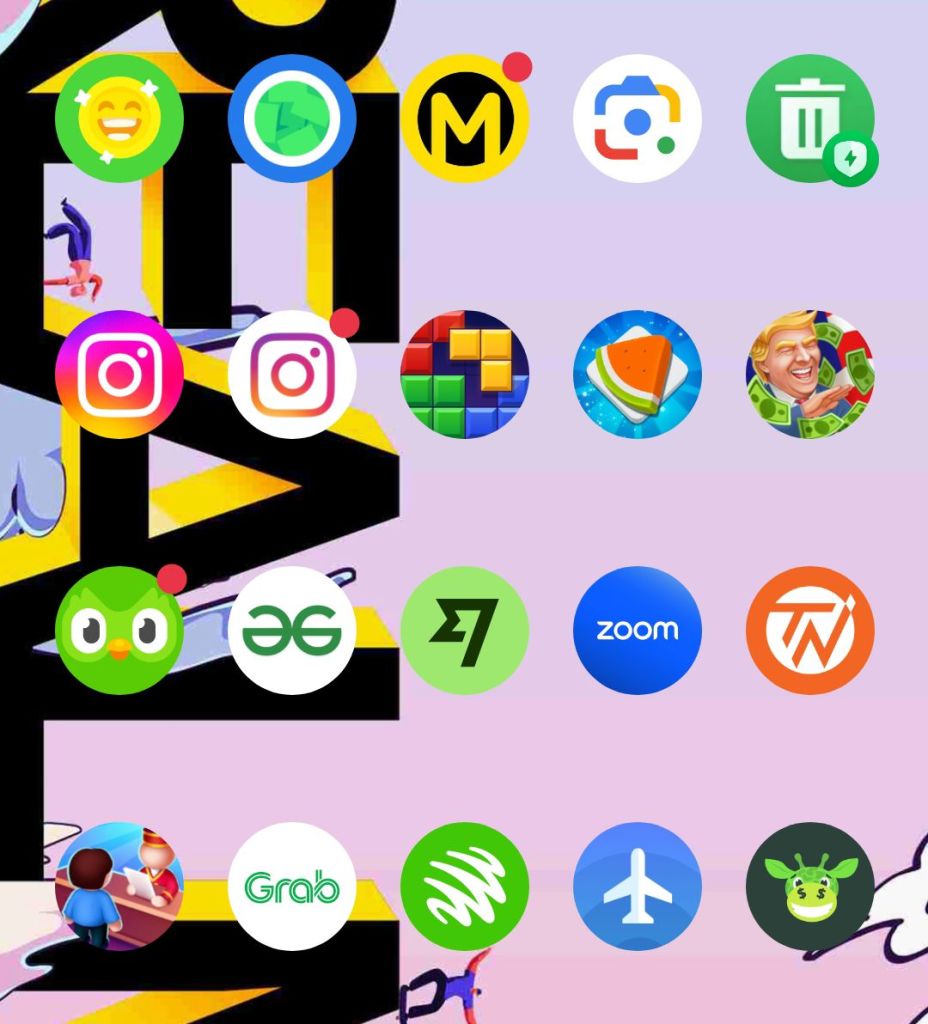
Task: Open the Grab app
Action: point(292,887)
